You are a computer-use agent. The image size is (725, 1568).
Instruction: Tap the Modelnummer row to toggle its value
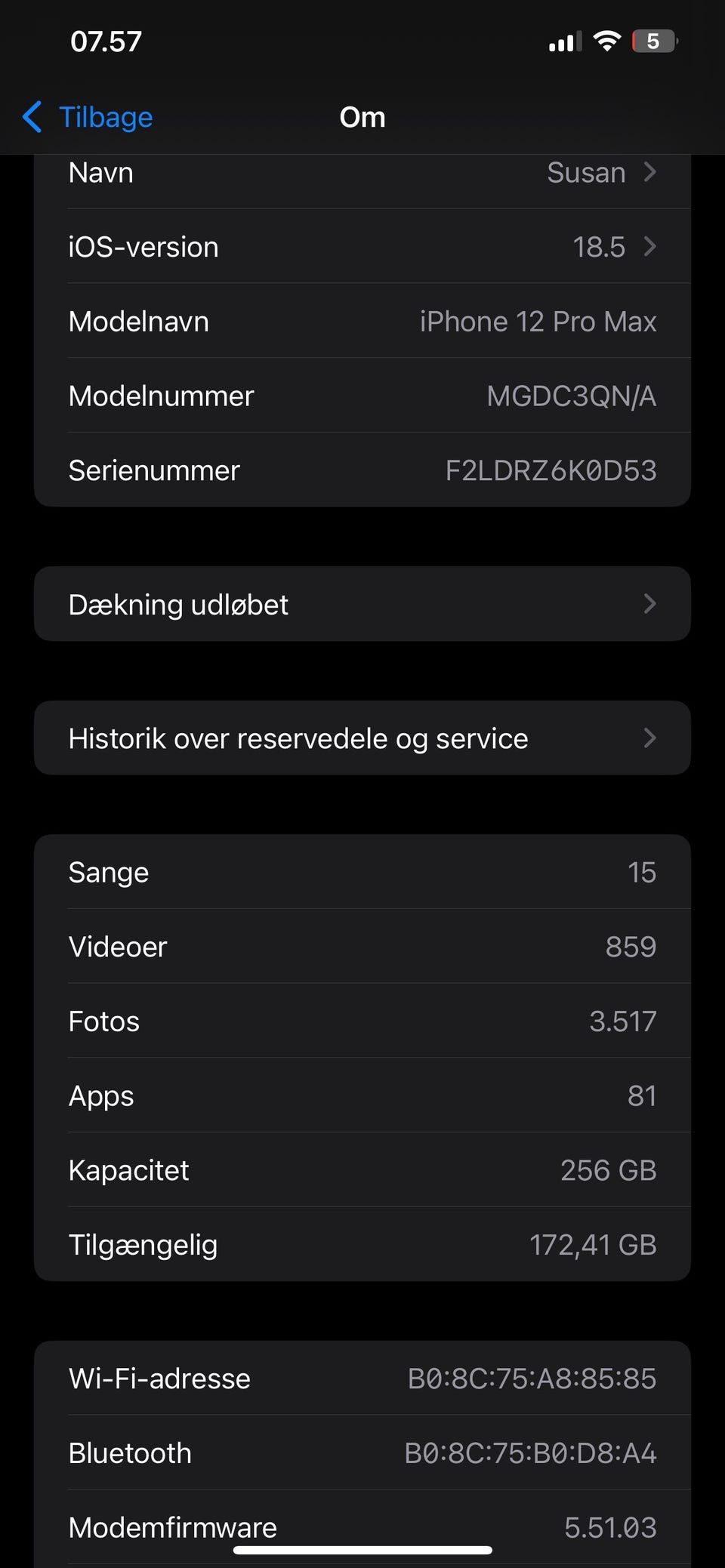pyautogui.click(x=362, y=396)
